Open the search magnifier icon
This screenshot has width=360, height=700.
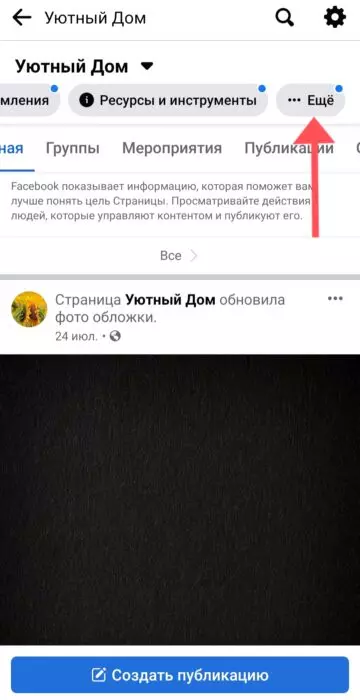pos(285,18)
